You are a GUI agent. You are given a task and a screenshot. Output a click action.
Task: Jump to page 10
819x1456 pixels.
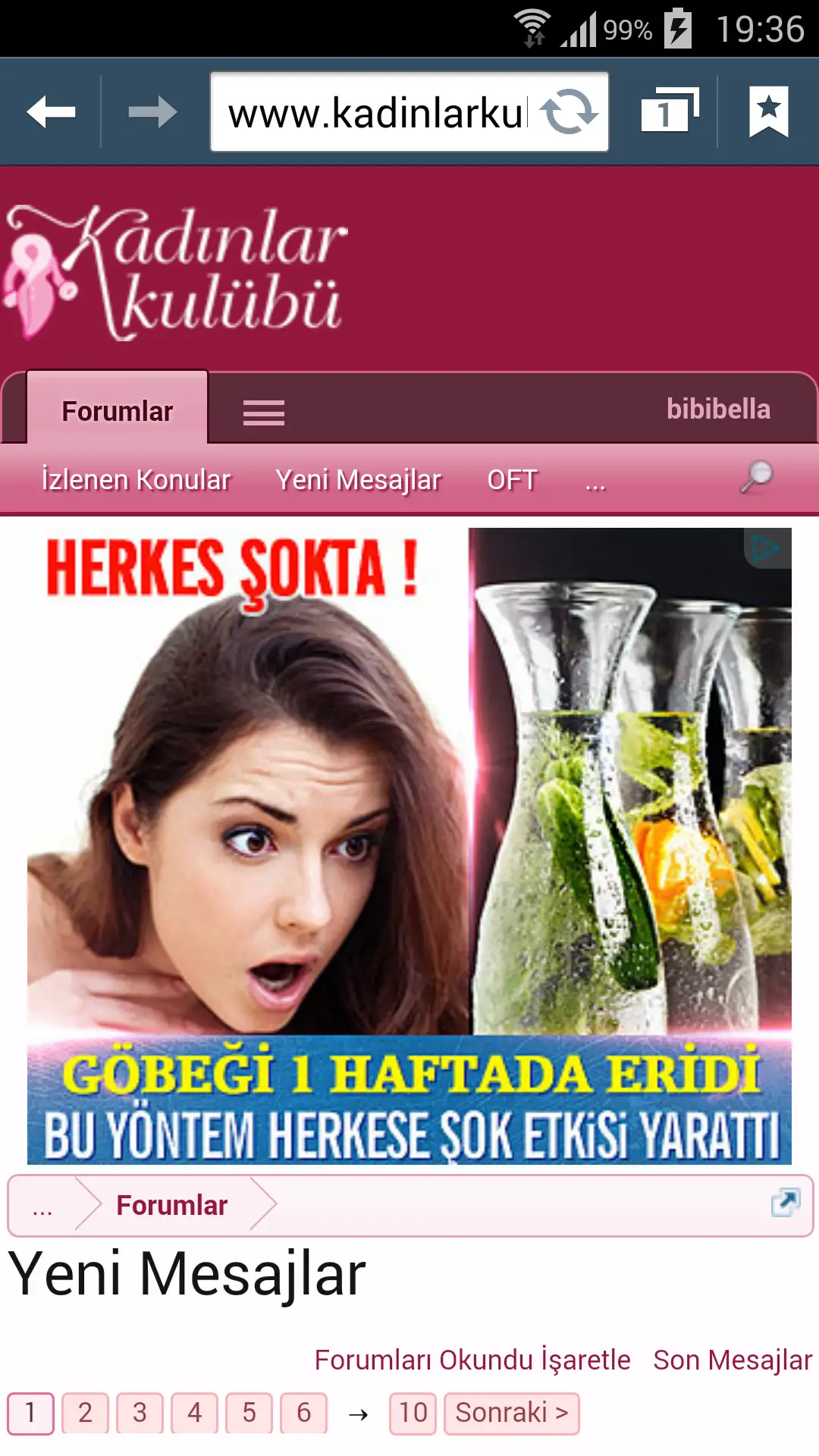(413, 1413)
